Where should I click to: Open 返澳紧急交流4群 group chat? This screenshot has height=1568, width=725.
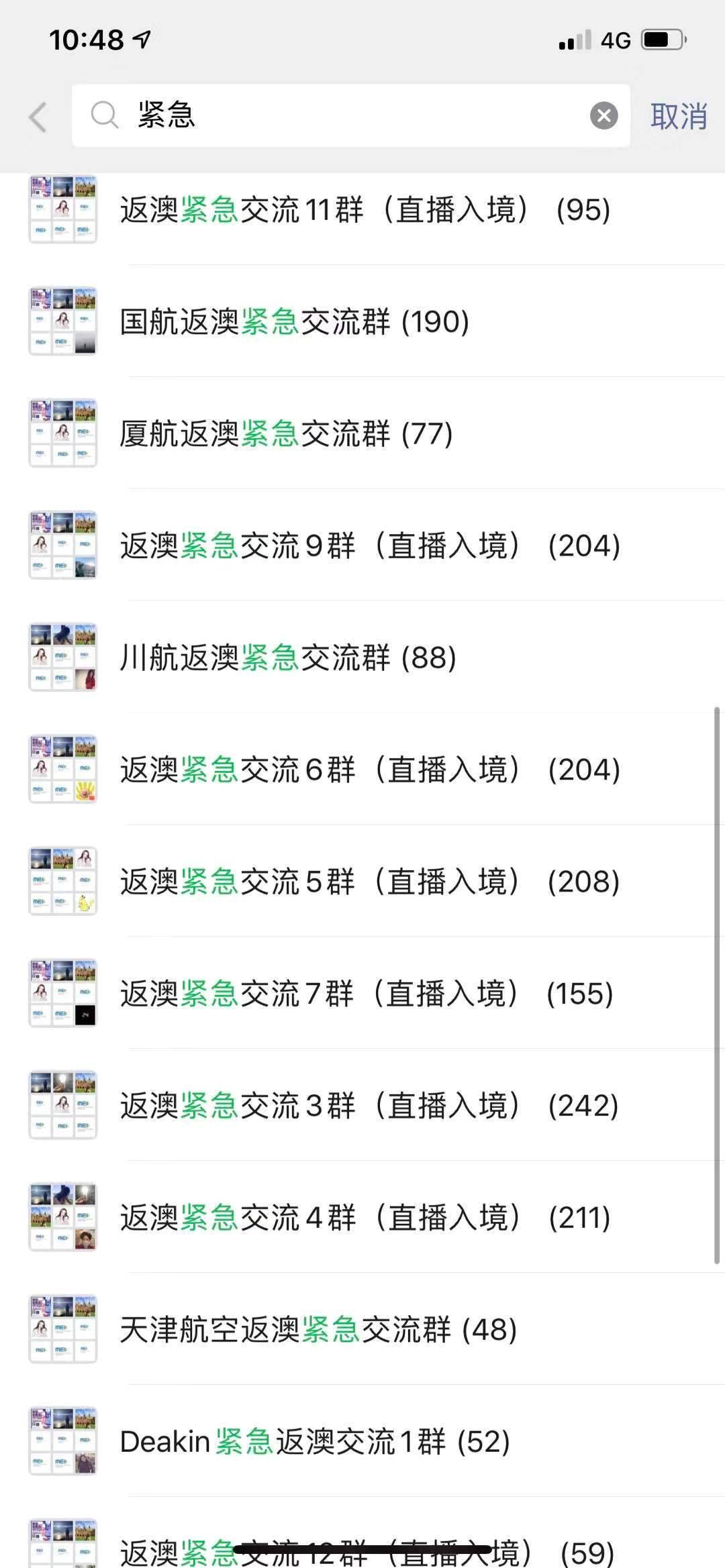[365, 1218]
